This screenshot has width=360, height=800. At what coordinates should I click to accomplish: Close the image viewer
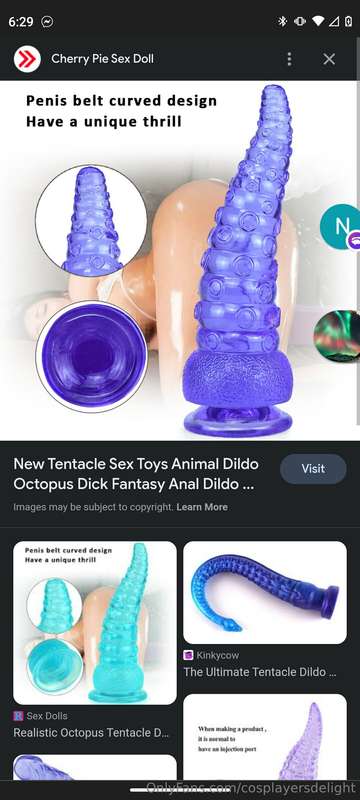pos(329,59)
